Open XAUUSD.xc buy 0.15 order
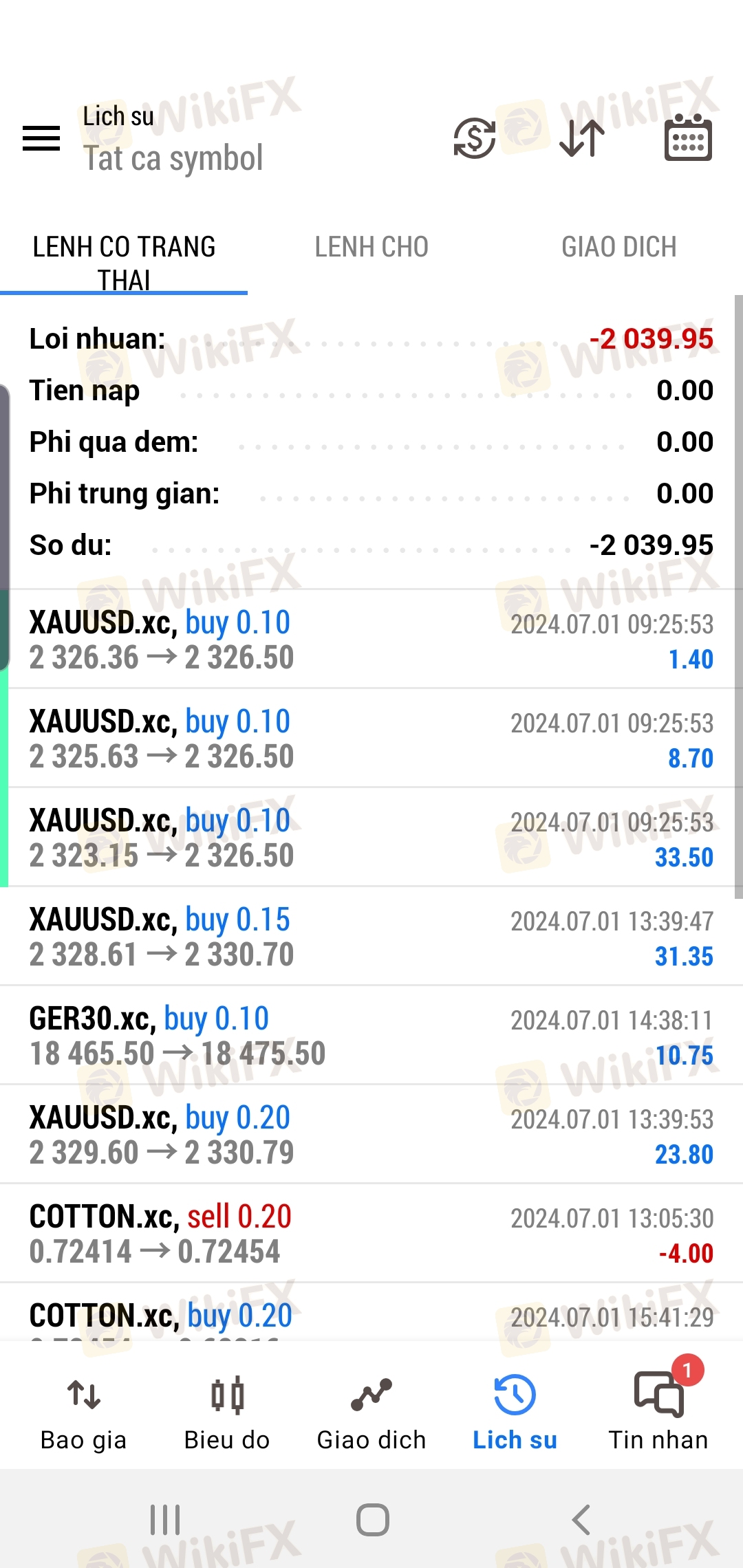This screenshot has height=1568, width=743. (371, 936)
